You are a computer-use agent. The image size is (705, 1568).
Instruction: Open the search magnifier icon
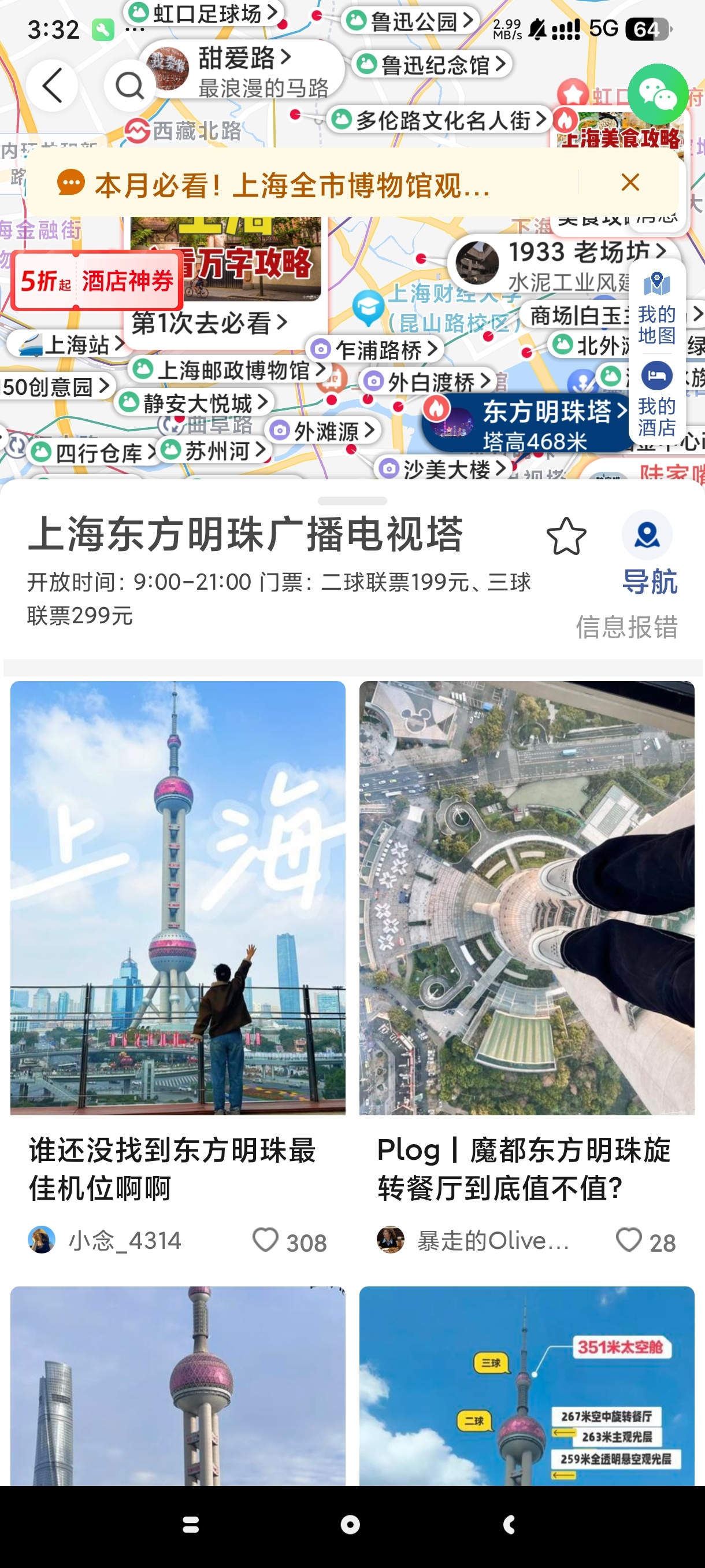[x=129, y=86]
